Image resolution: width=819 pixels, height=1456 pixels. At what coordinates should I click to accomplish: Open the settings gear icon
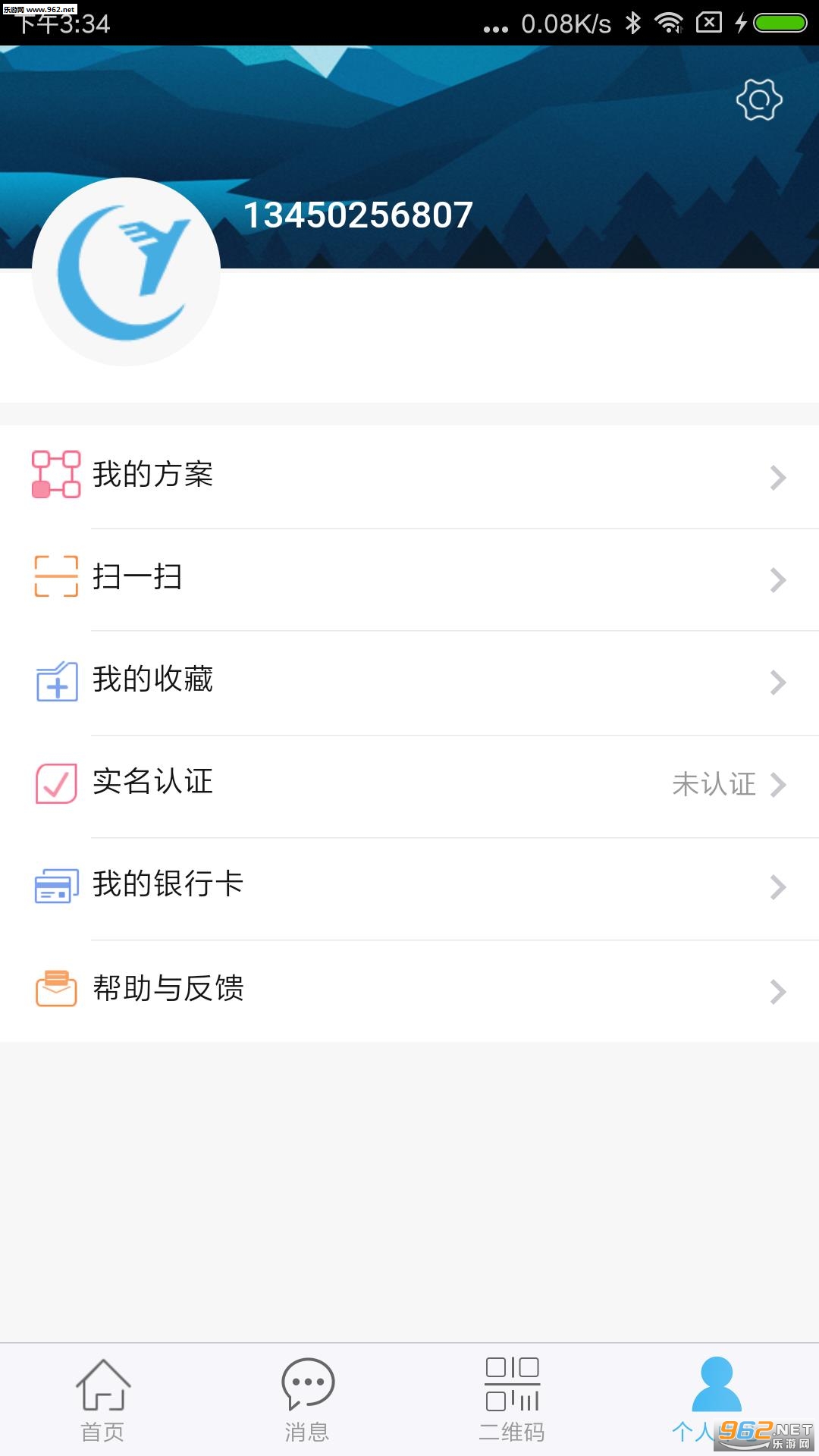(x=759, y=99)
